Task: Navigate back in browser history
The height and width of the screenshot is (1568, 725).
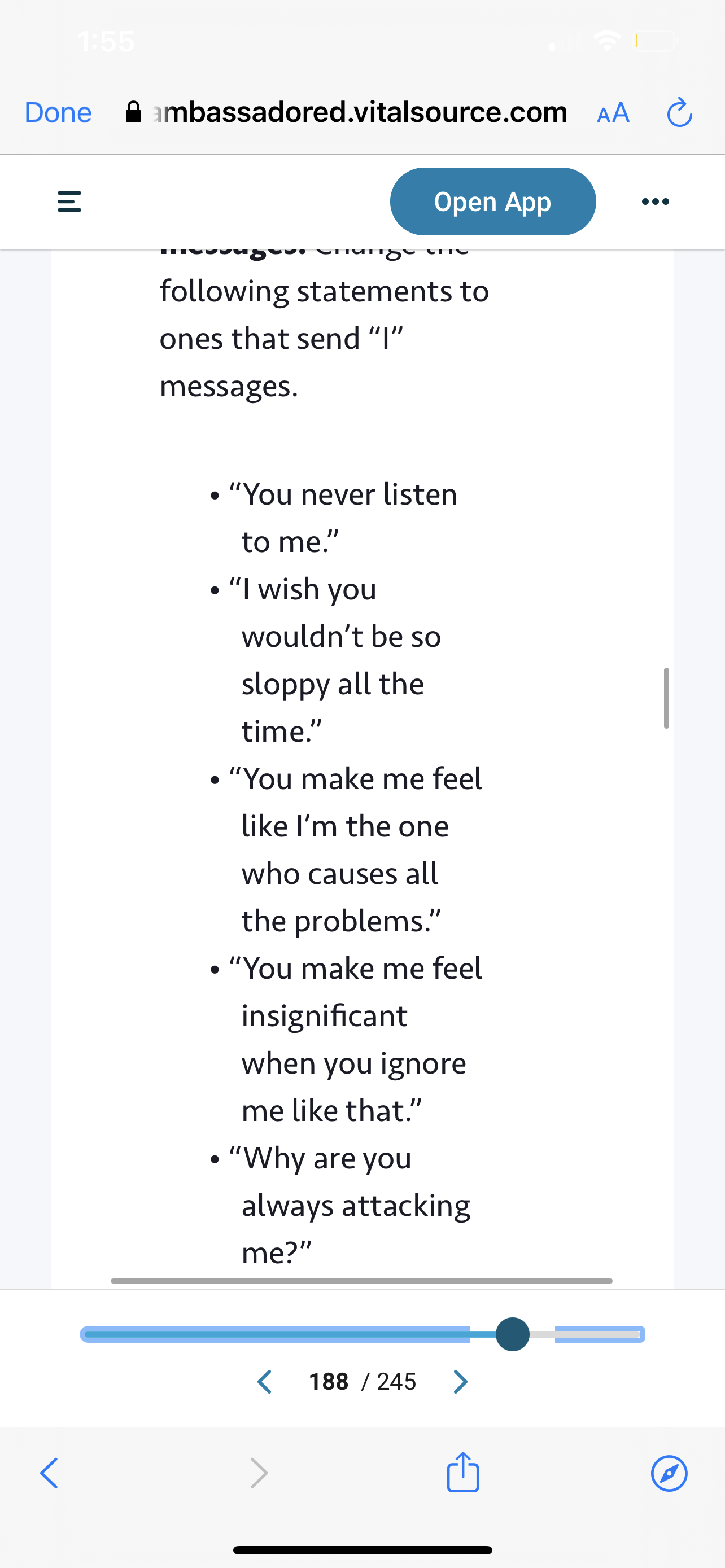Action: [49, 1473]
